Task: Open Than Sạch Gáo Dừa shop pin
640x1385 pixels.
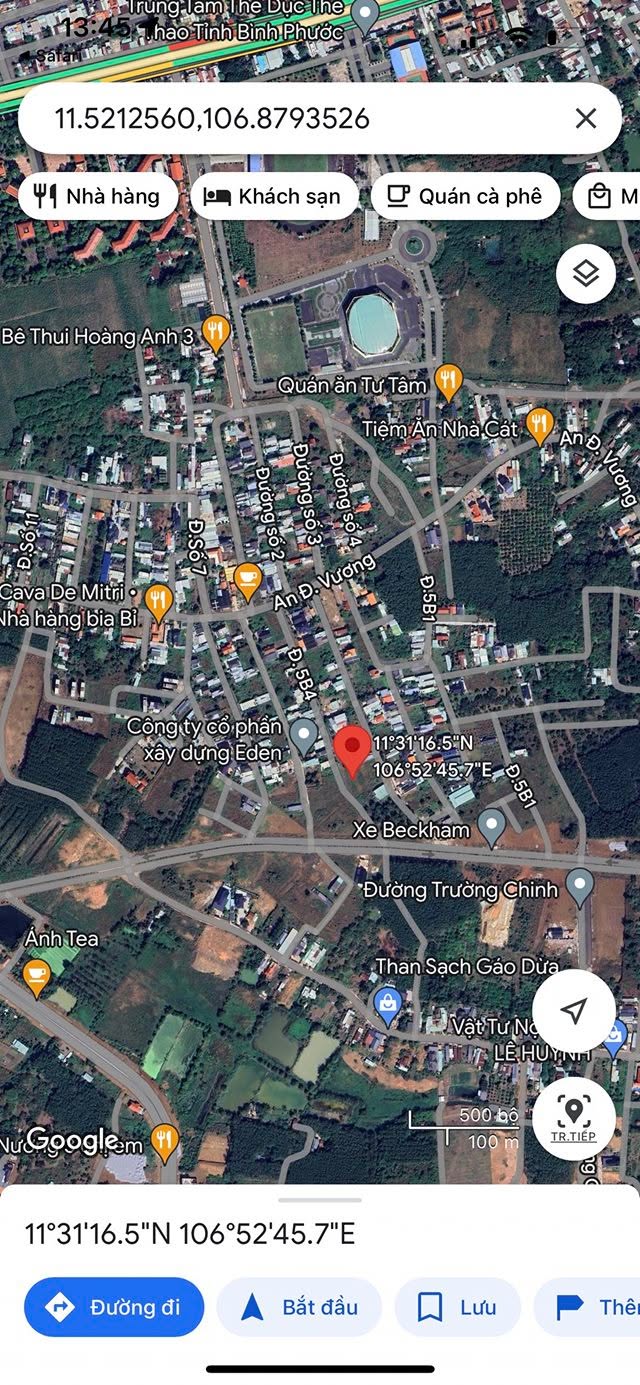Action: tap(388, 1005)
